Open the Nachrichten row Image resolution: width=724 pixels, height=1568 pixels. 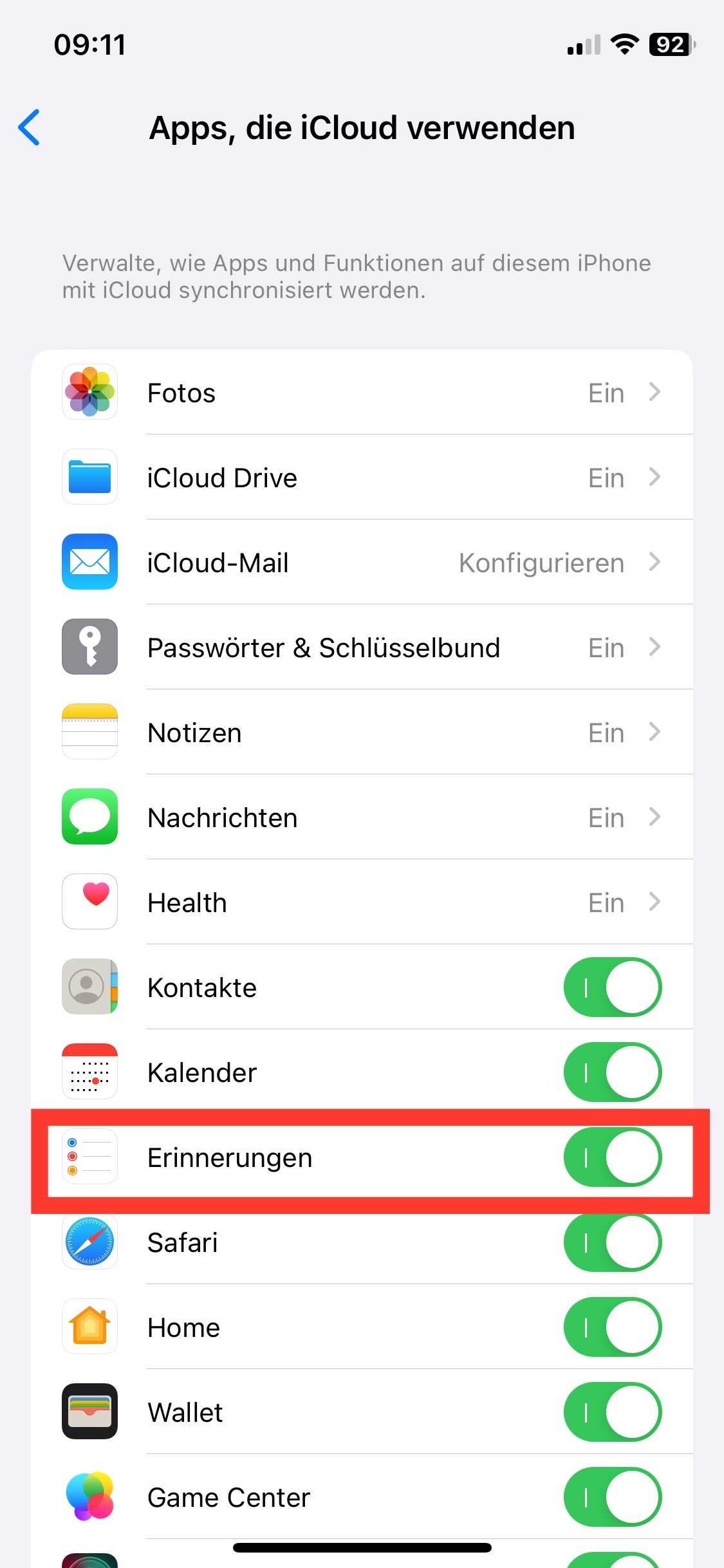click(362, 817)
